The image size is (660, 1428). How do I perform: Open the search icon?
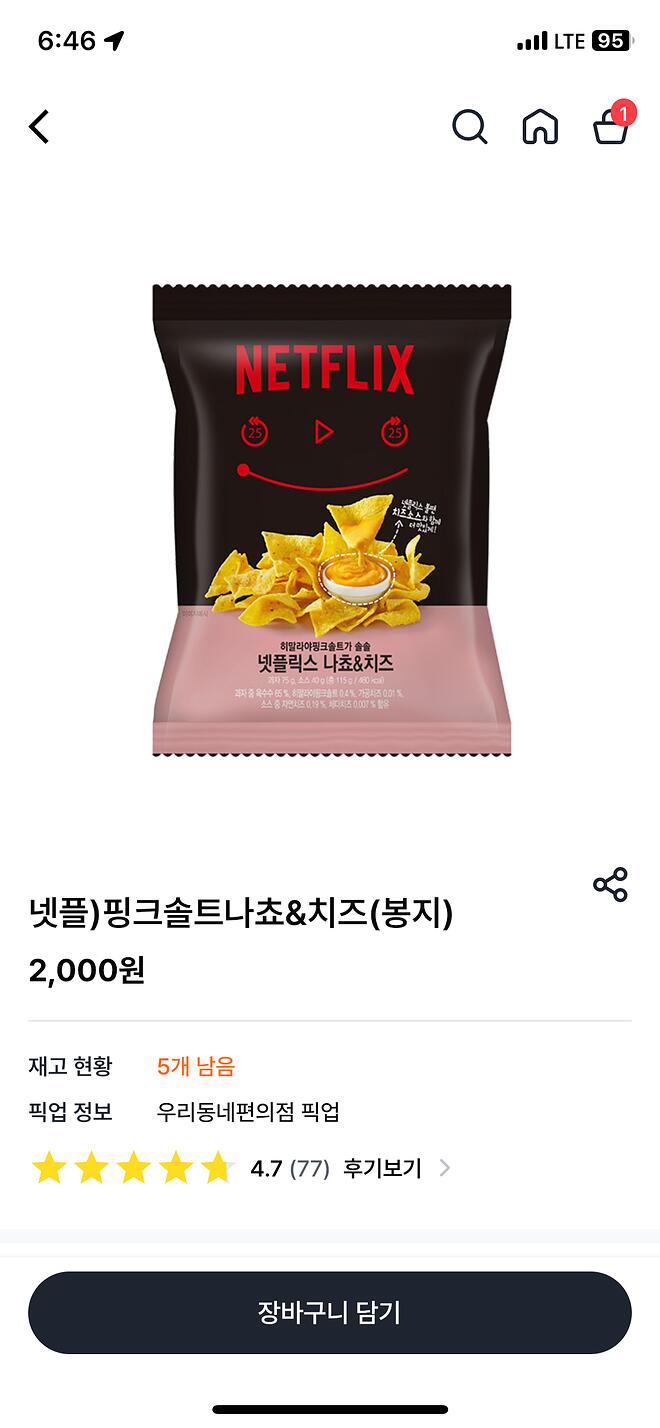(x=469, y=127)
